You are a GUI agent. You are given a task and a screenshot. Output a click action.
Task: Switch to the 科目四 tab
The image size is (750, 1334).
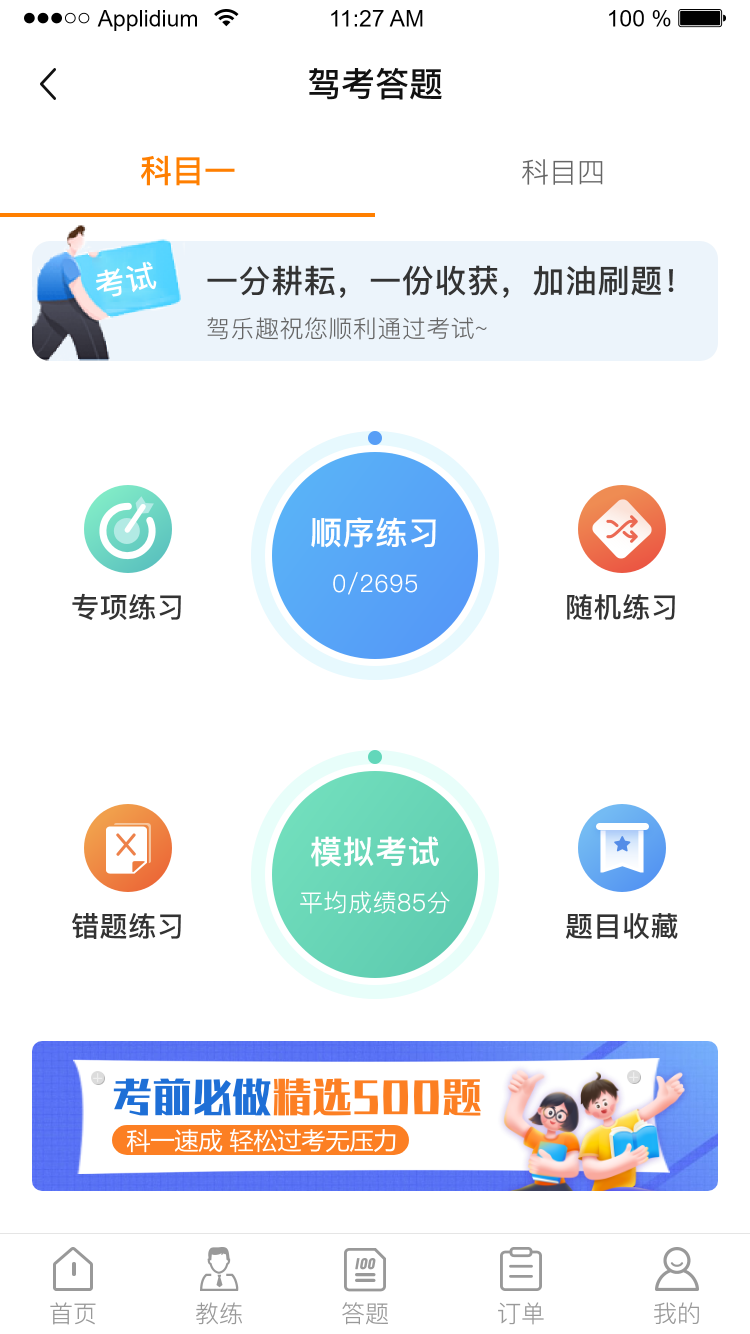click(x=563, y=172)
